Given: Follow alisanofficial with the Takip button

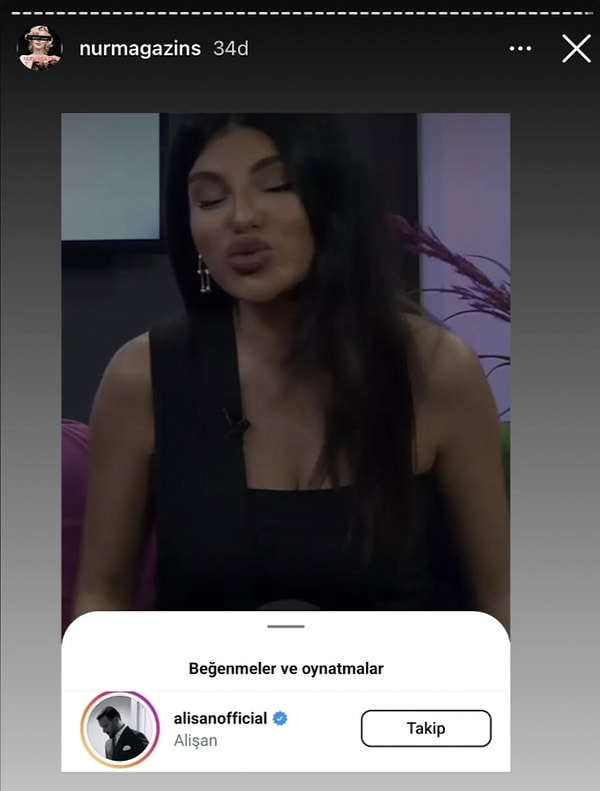Looking at the screenshot, I should pos(425,728).
